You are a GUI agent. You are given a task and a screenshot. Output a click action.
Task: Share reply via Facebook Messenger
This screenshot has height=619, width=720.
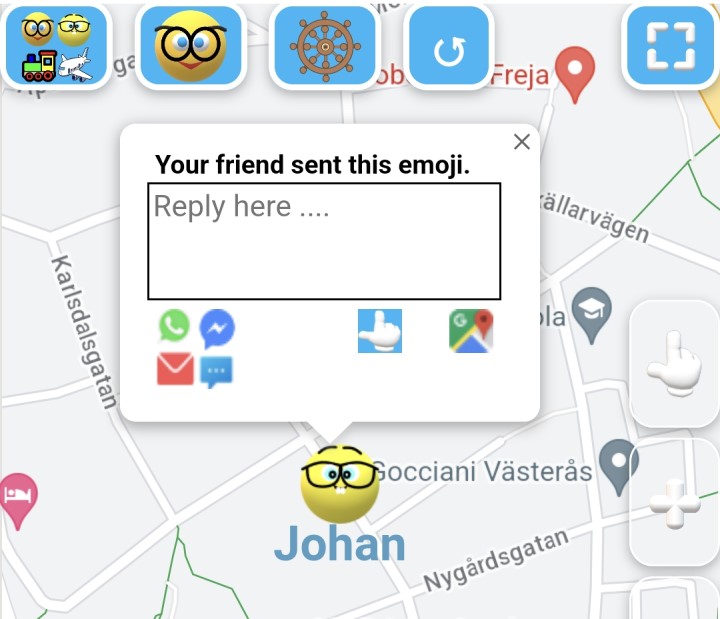pos(217,328)
